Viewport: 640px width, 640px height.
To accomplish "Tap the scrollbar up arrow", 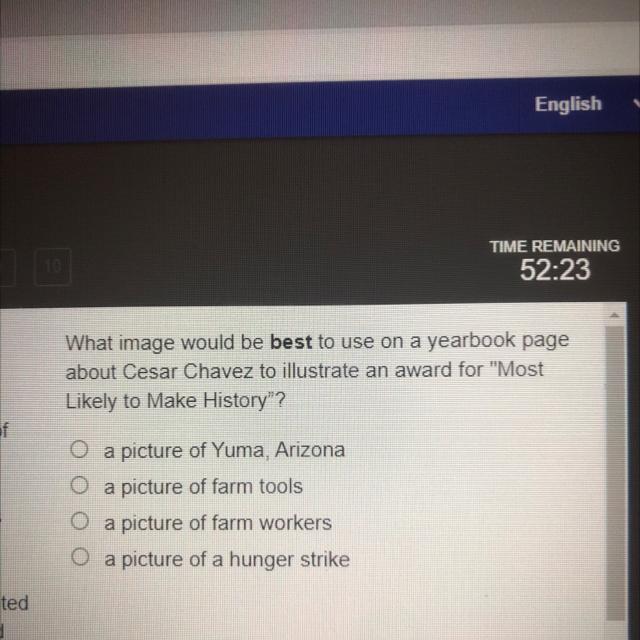I will point(615,315).
